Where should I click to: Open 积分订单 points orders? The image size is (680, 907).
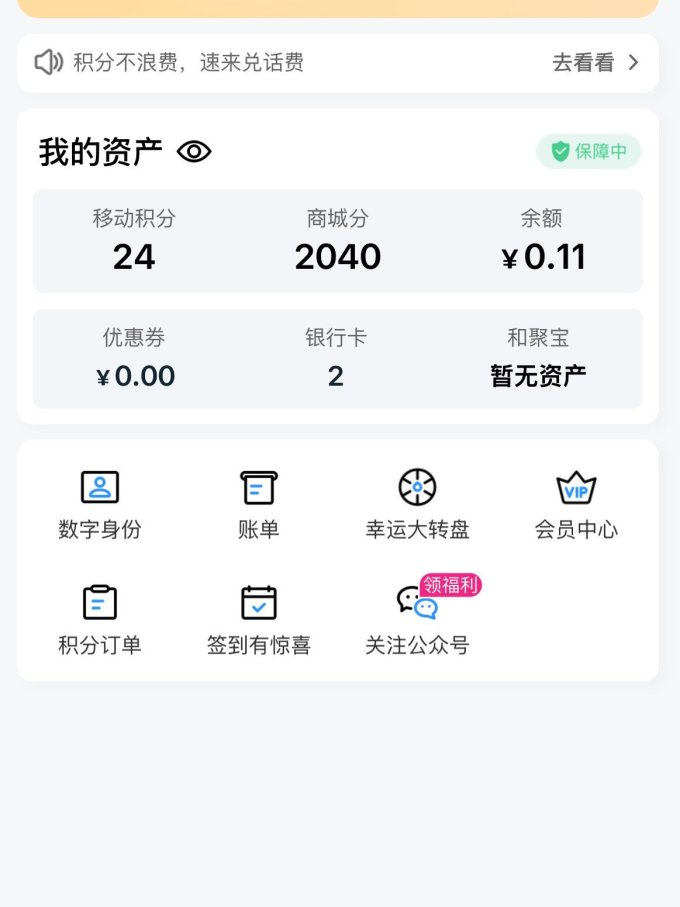click(x=100, y=620)
